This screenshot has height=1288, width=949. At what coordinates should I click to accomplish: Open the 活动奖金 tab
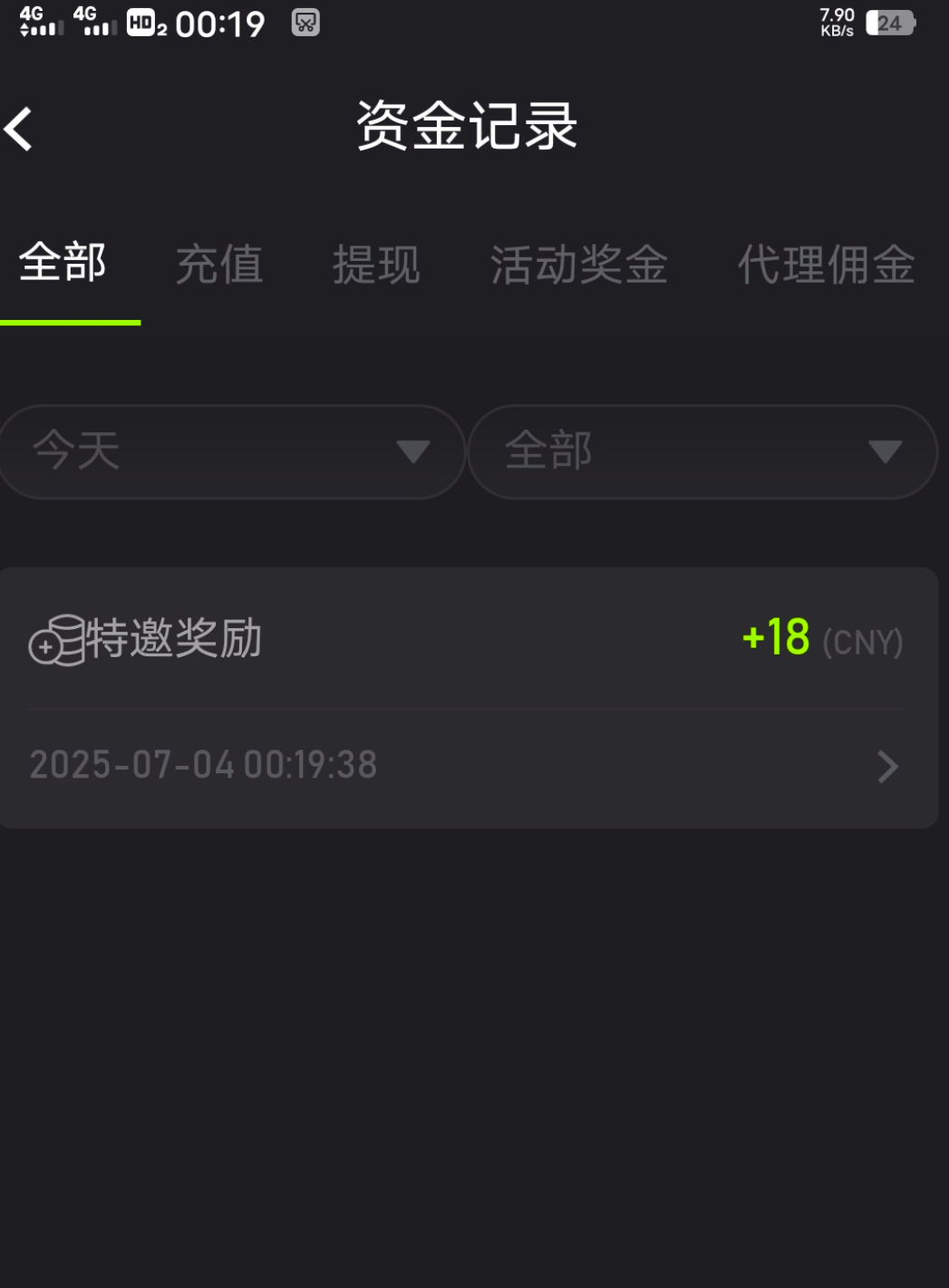578,266
